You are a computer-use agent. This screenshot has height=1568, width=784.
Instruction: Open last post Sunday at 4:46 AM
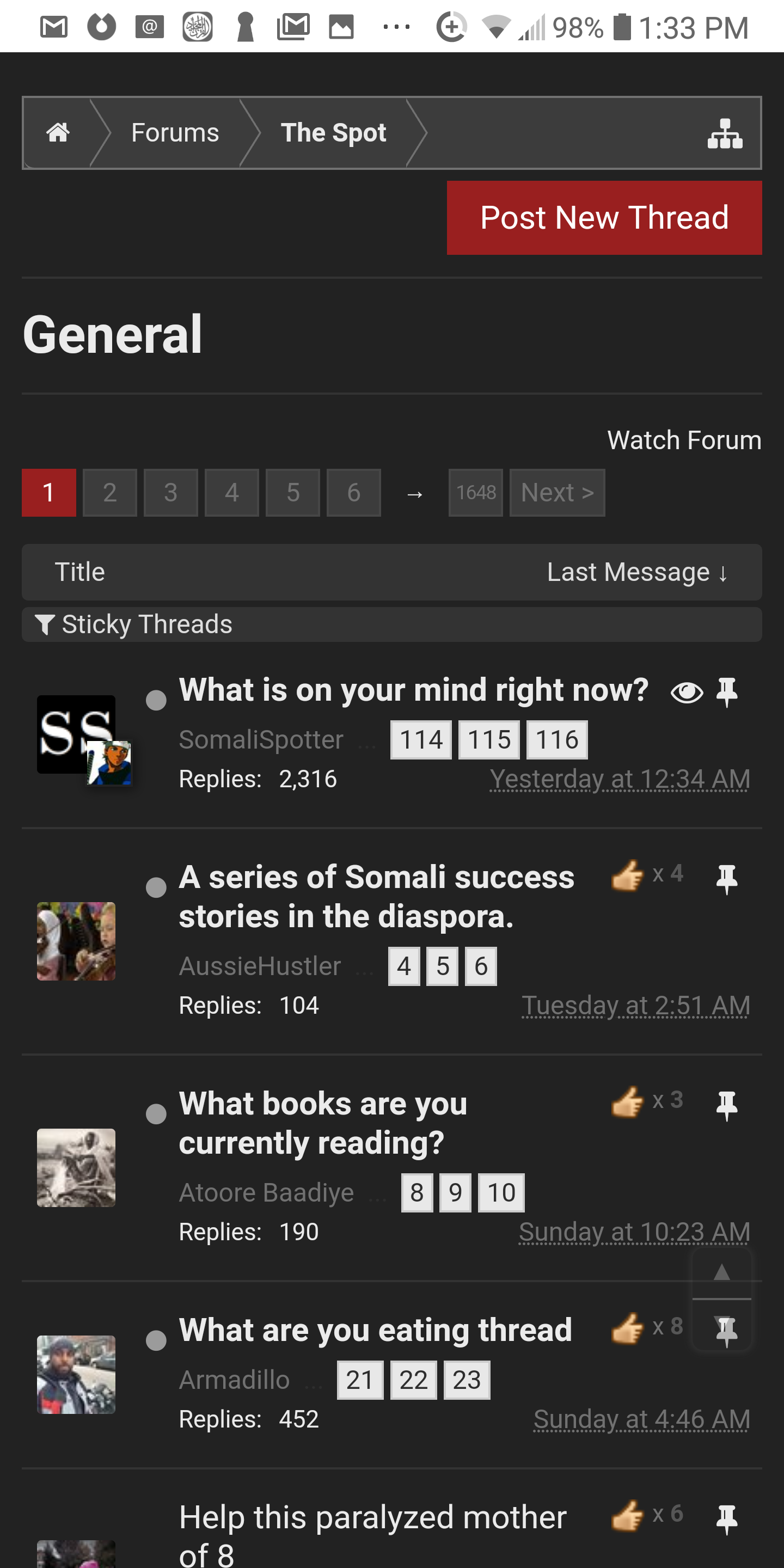click(641, 1419)
